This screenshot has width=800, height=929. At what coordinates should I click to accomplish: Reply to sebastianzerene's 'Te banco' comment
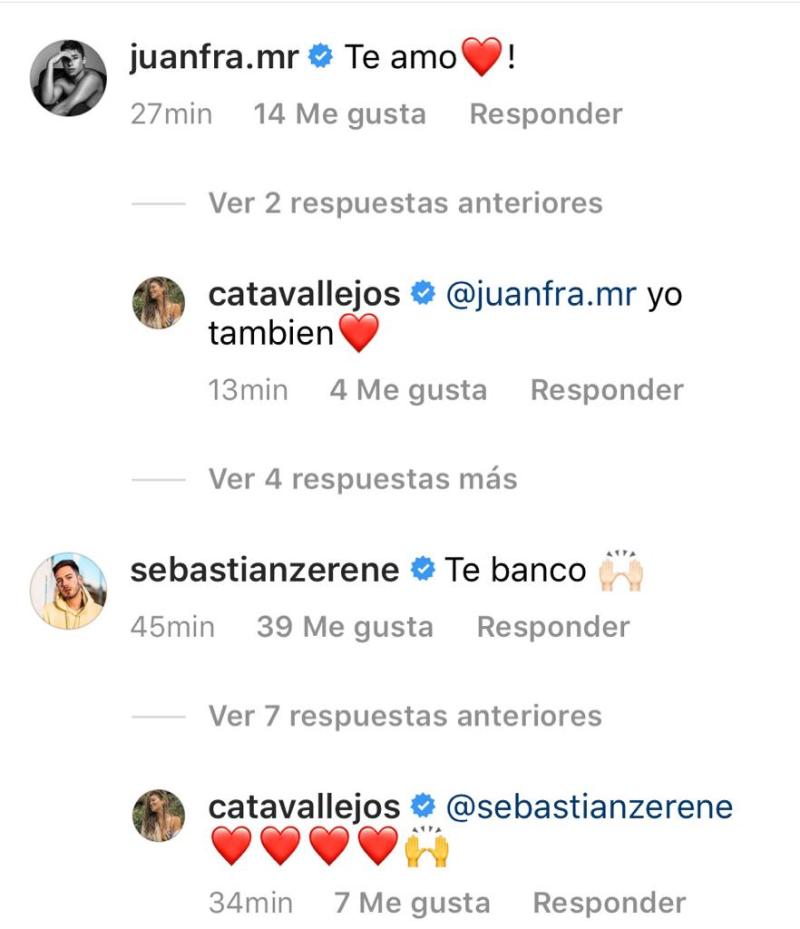tap(553, 627)
